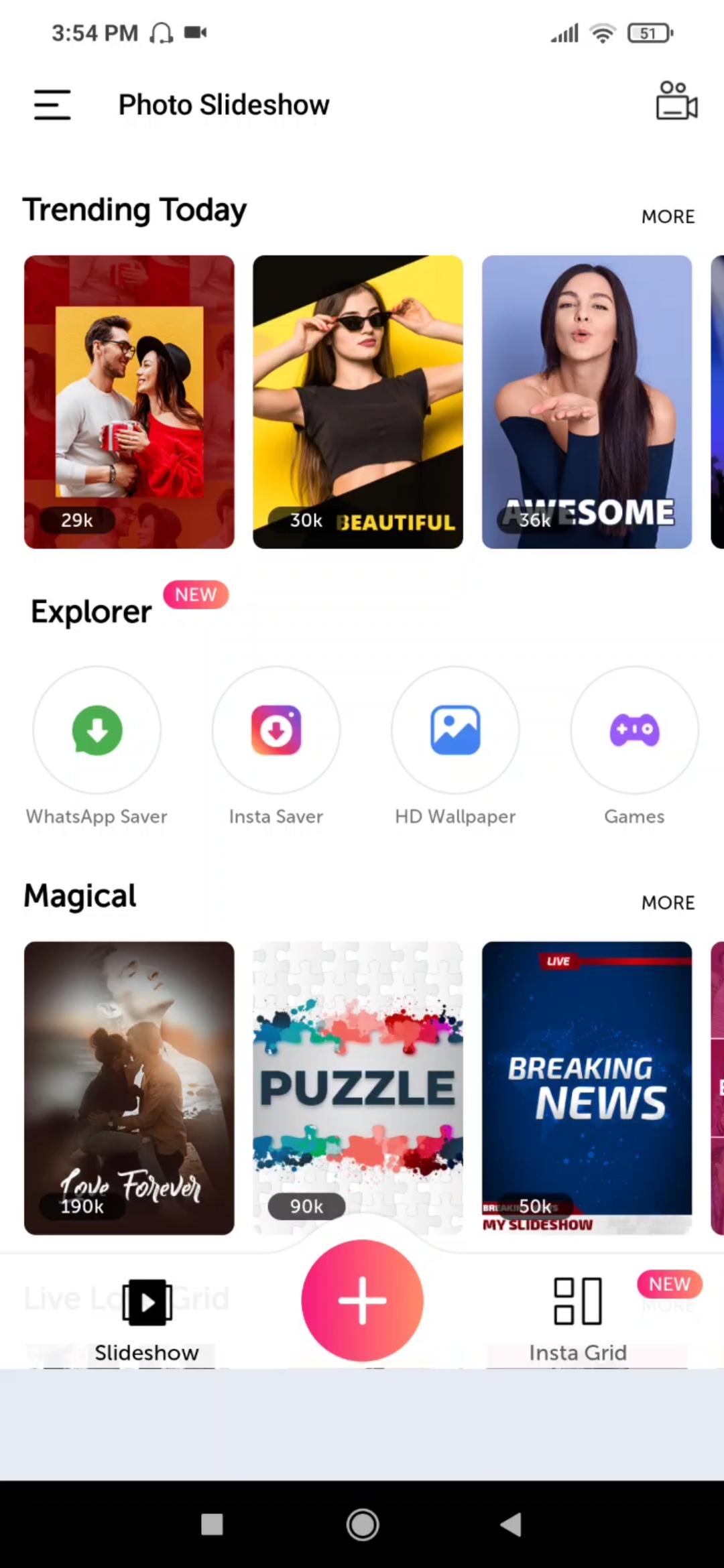Select the BEAUTIFUL template
The width and height of the screenshot is (724, 1568).
click(358, 402)
